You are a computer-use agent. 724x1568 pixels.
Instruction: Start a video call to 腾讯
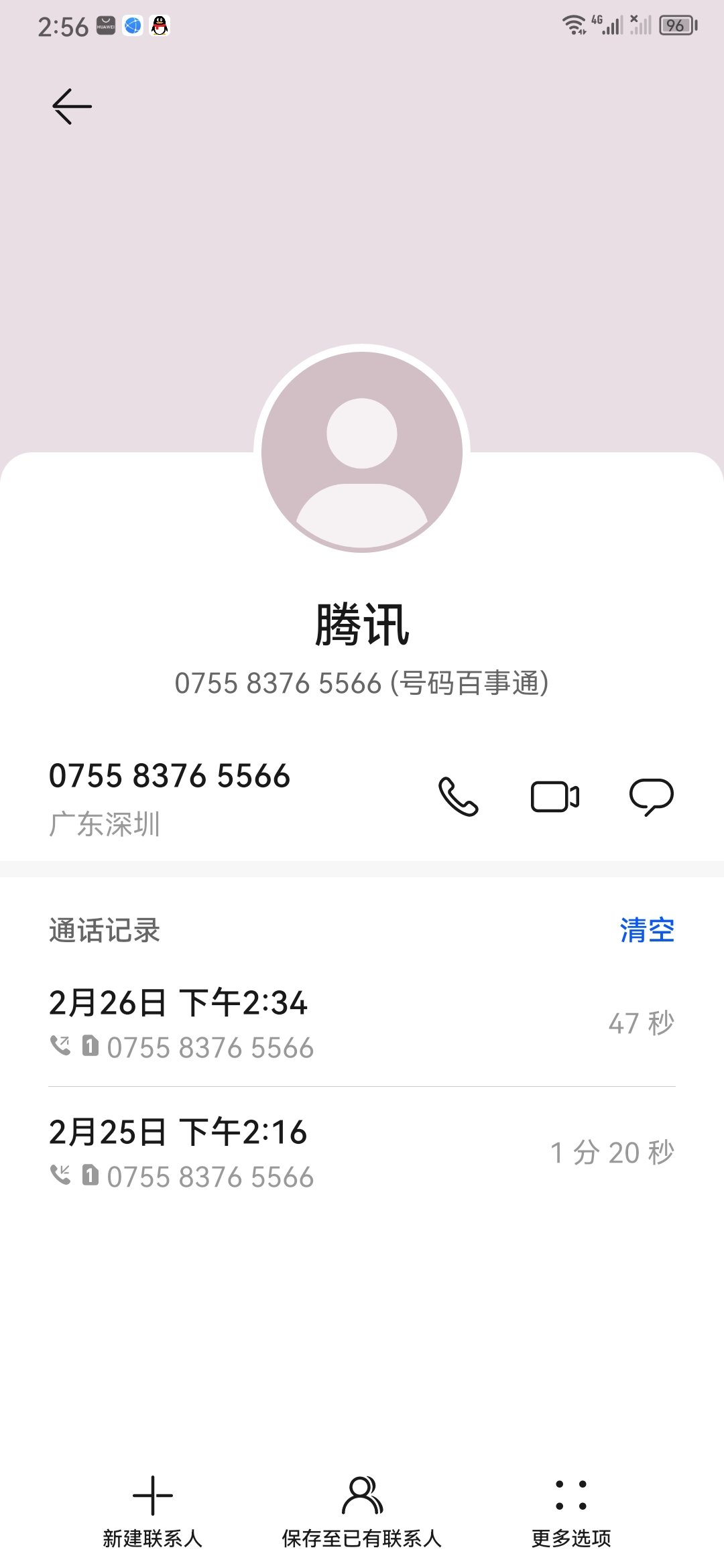(554, 796)
